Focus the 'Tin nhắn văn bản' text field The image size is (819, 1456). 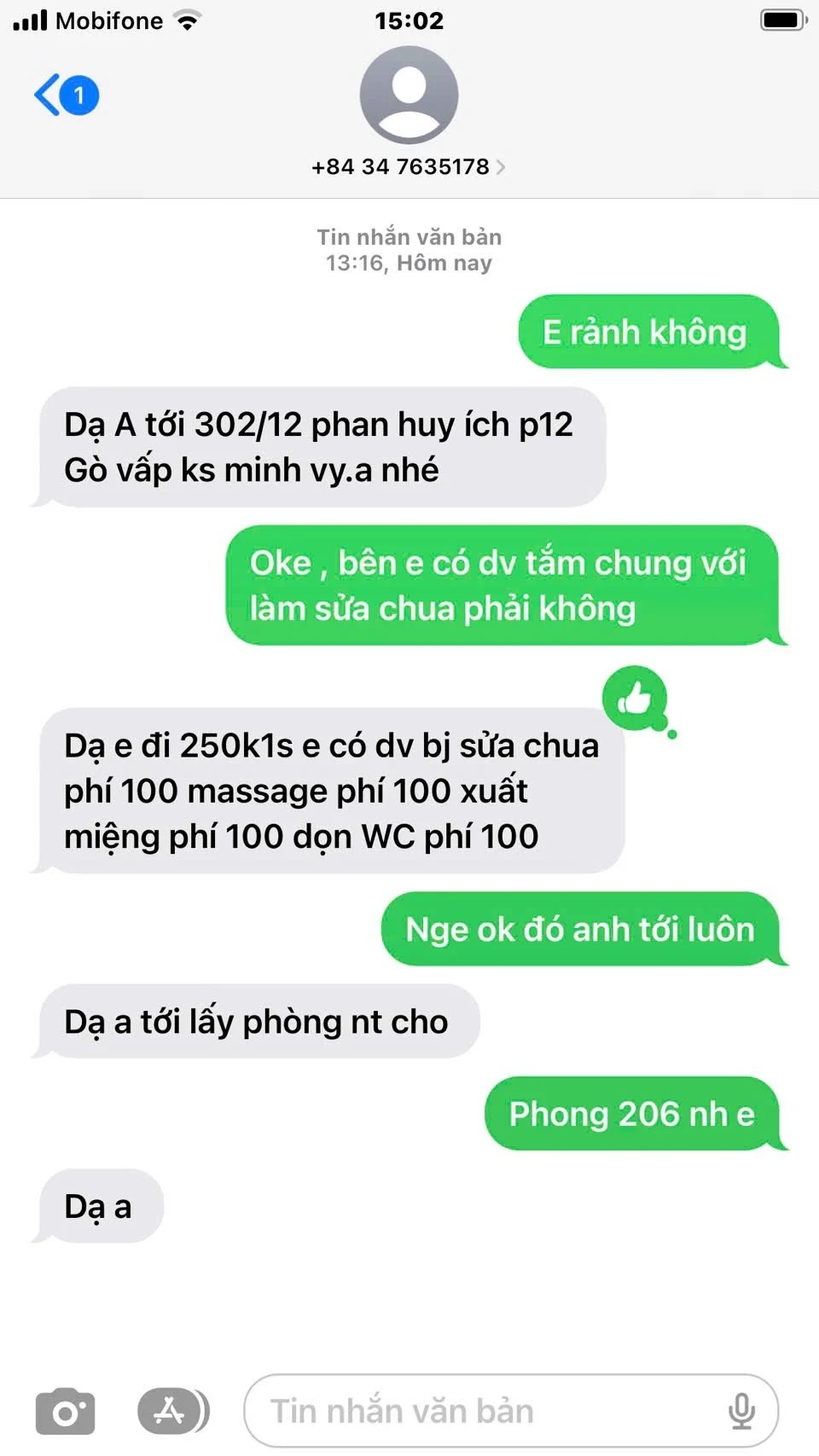click(478, 1412)
